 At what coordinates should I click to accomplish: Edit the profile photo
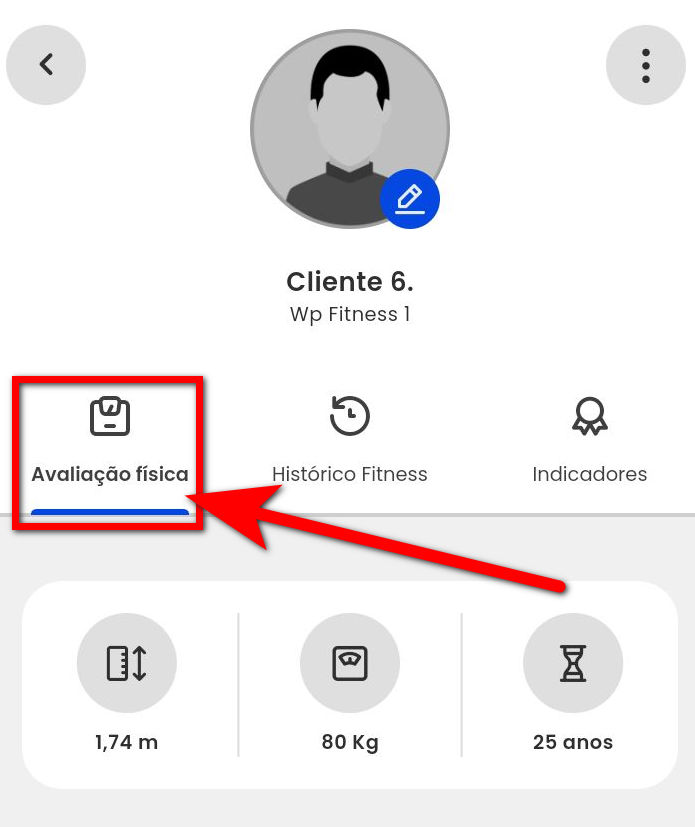(x=410, y=199)
